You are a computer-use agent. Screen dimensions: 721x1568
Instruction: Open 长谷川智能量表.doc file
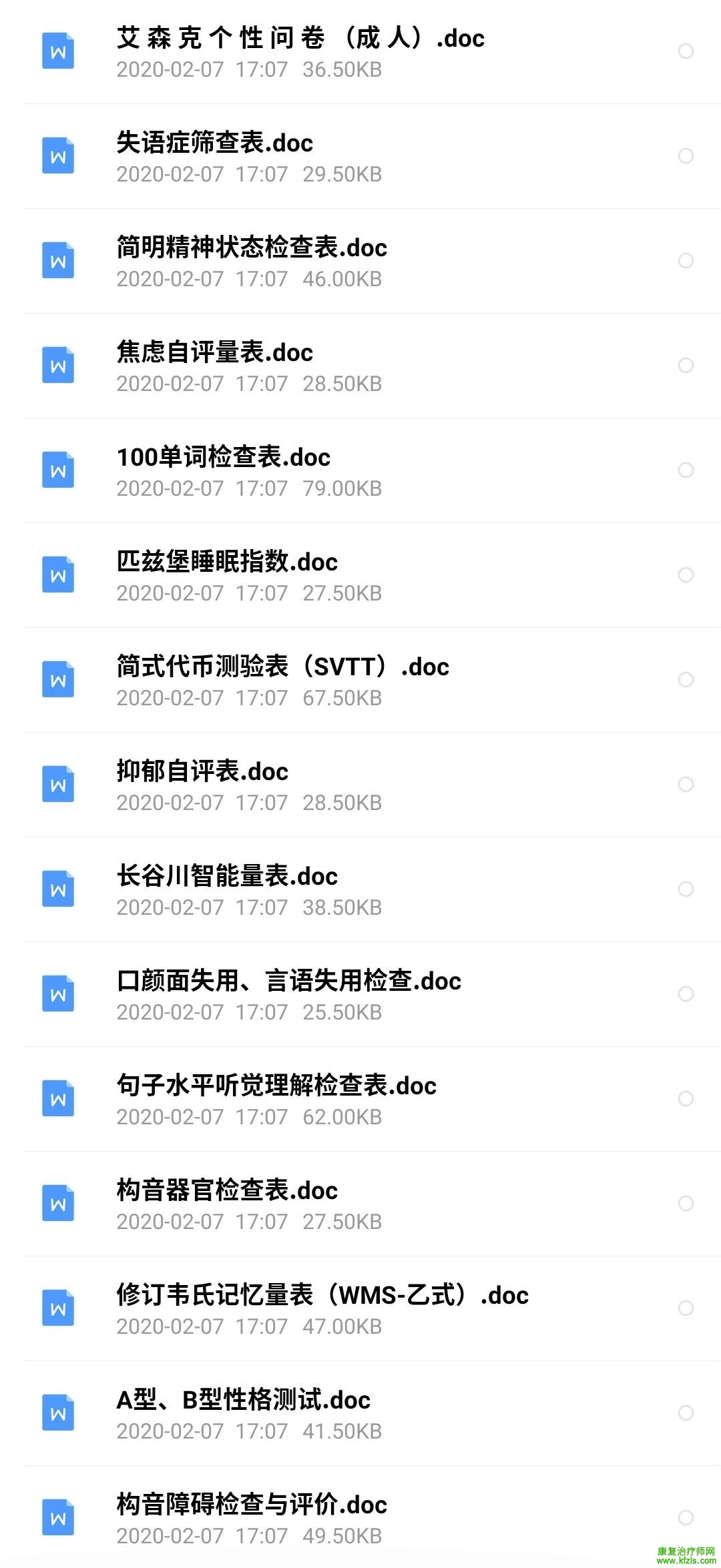click(227, 877)
